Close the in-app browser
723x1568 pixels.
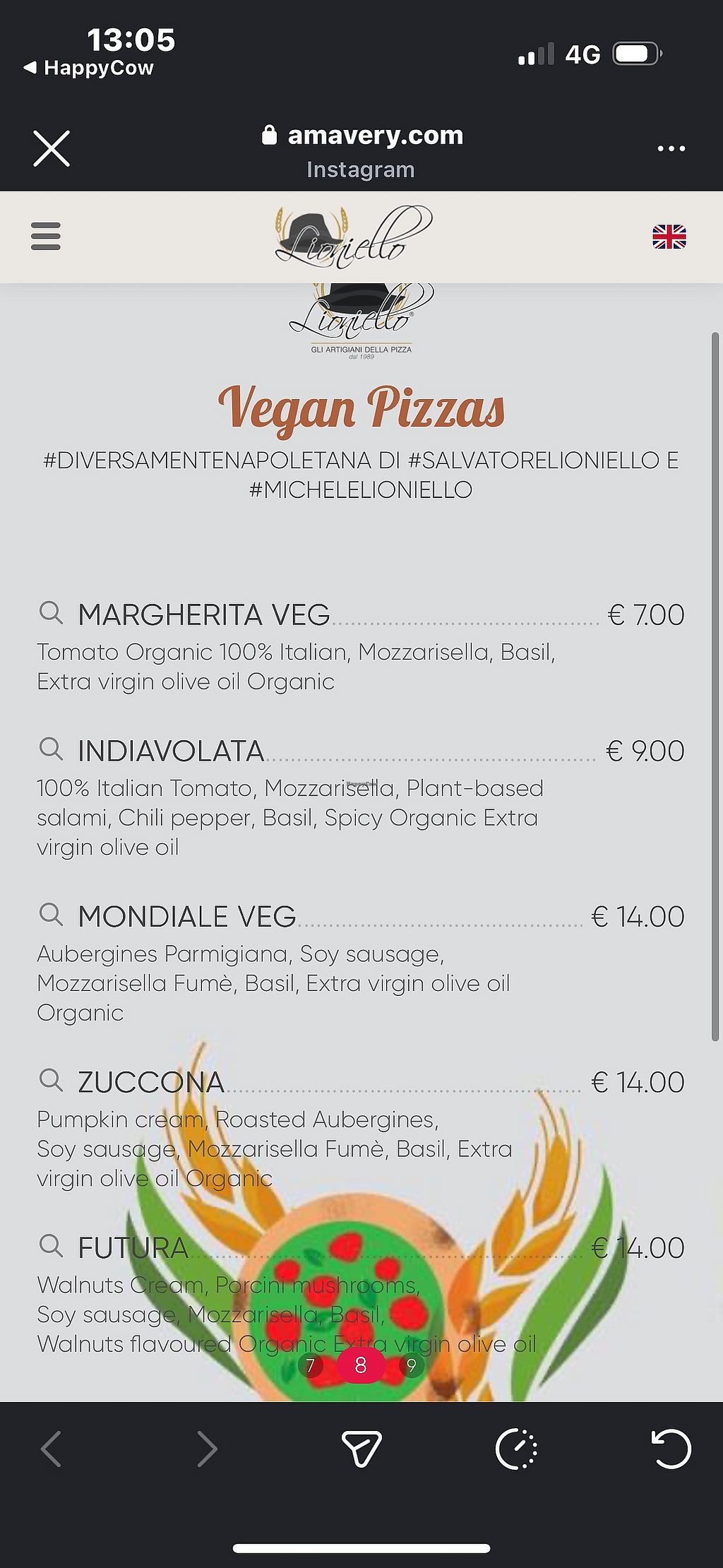click(x=52, y=148)
